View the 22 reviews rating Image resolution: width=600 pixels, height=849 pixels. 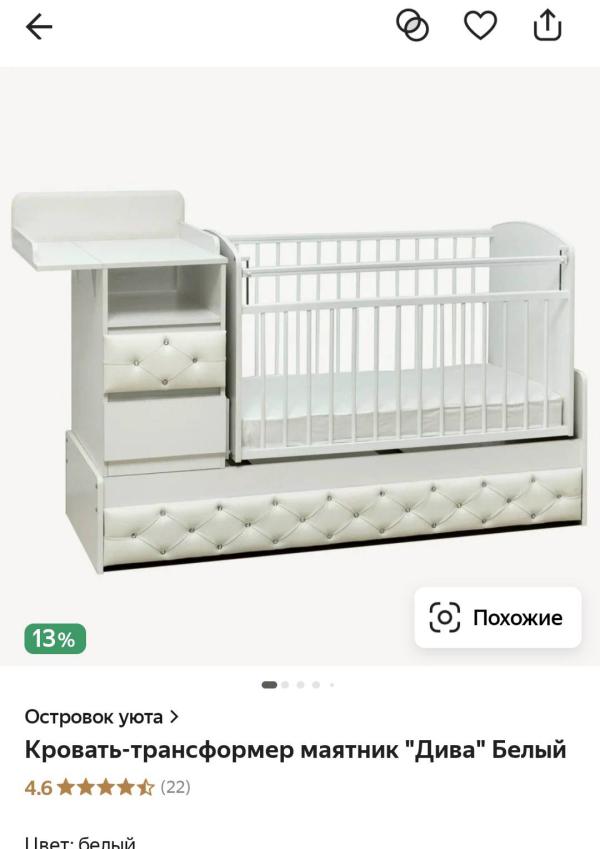(108, 787)
